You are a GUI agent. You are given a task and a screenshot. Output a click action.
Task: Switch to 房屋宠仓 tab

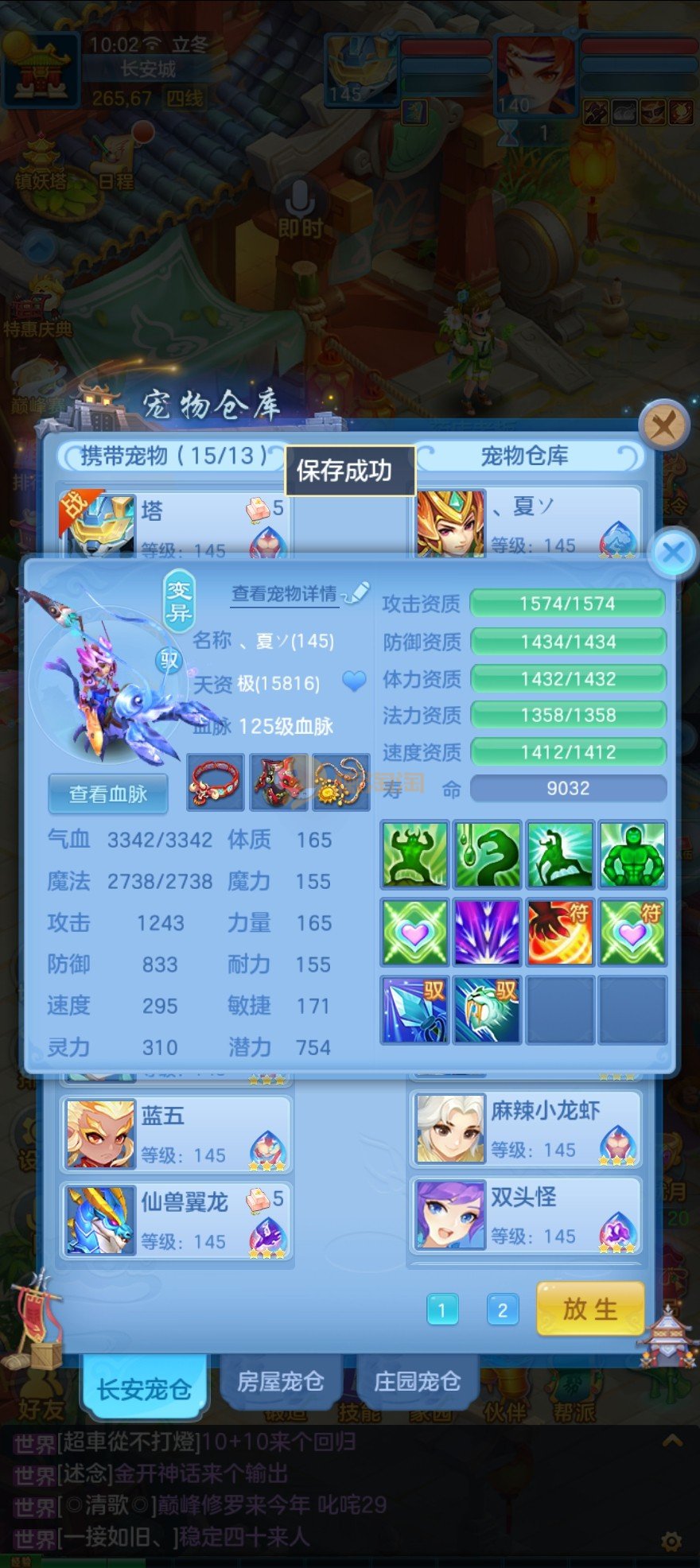pyautogui.click(x=280, y=1382)
